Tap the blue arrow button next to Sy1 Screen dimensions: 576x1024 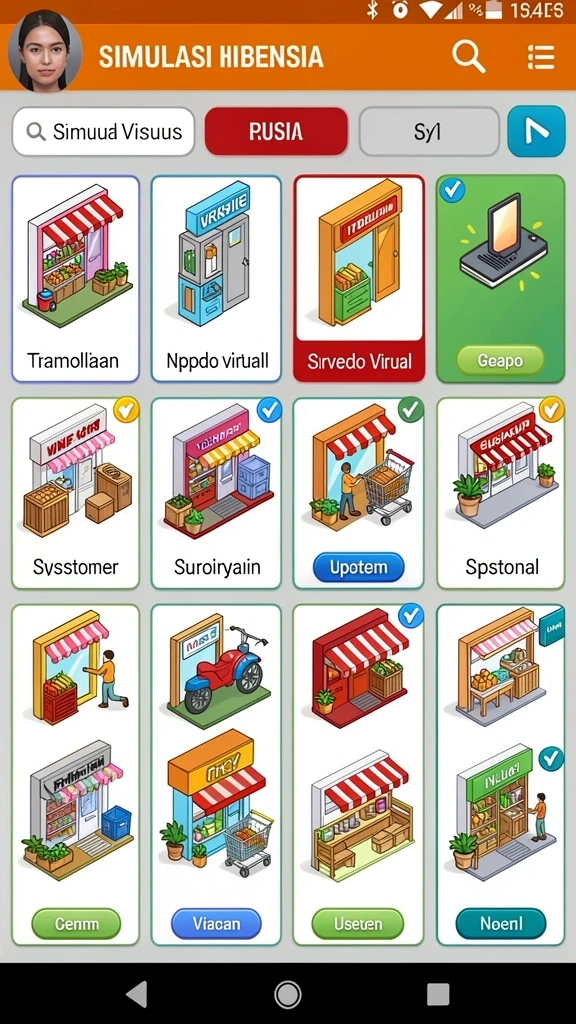point(536,131)
